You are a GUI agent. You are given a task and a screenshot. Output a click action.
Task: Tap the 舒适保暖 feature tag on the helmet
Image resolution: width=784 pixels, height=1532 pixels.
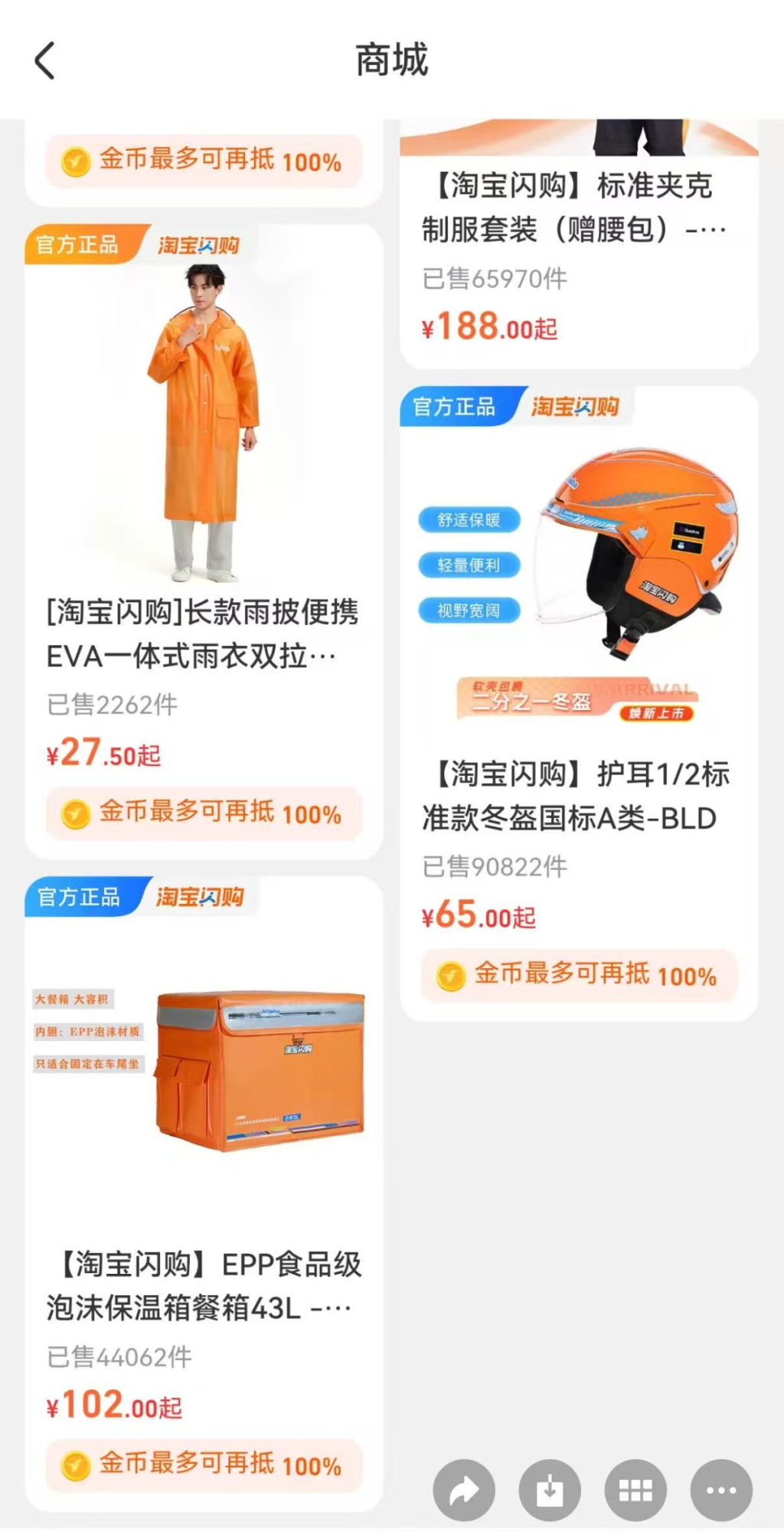[469, 519]
